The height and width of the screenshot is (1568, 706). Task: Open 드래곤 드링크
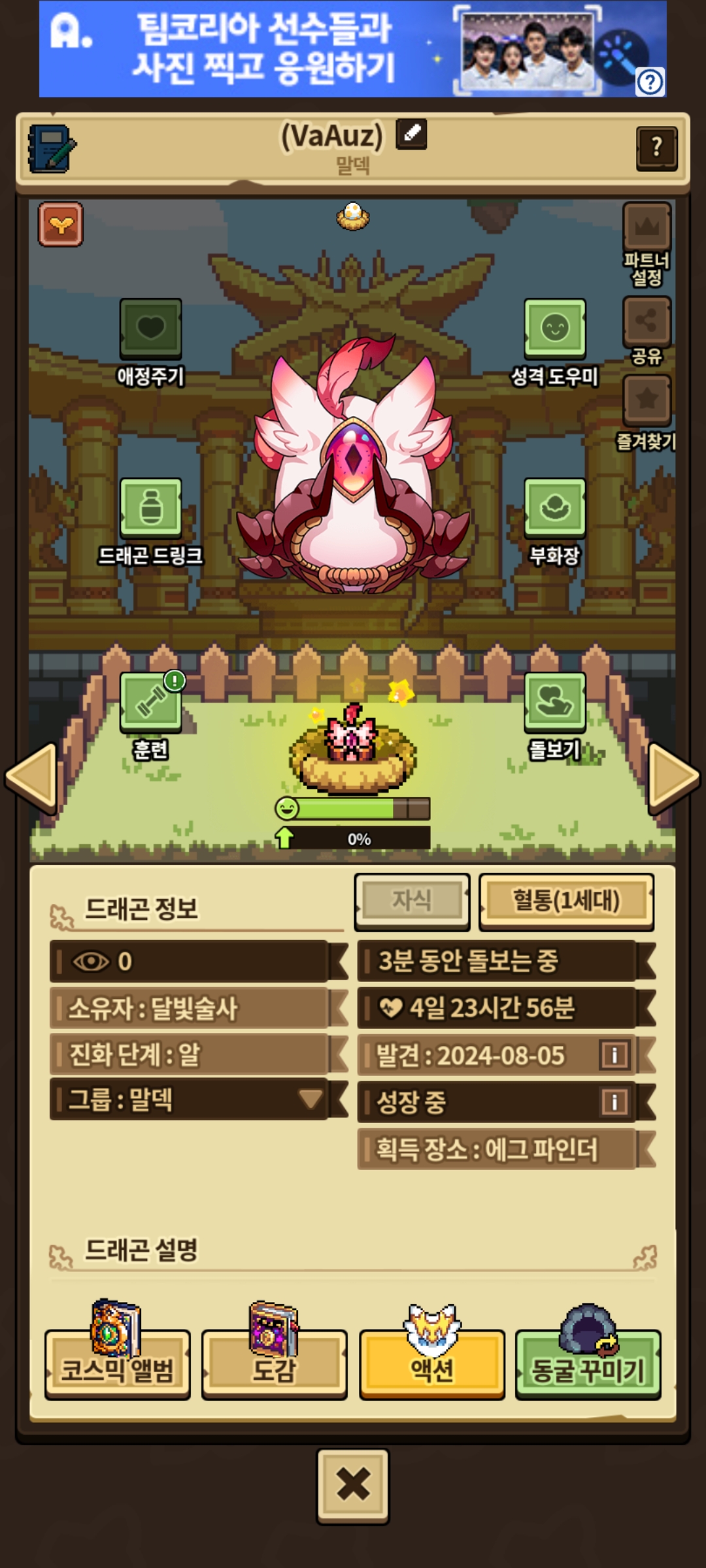[x=150, y=522]
